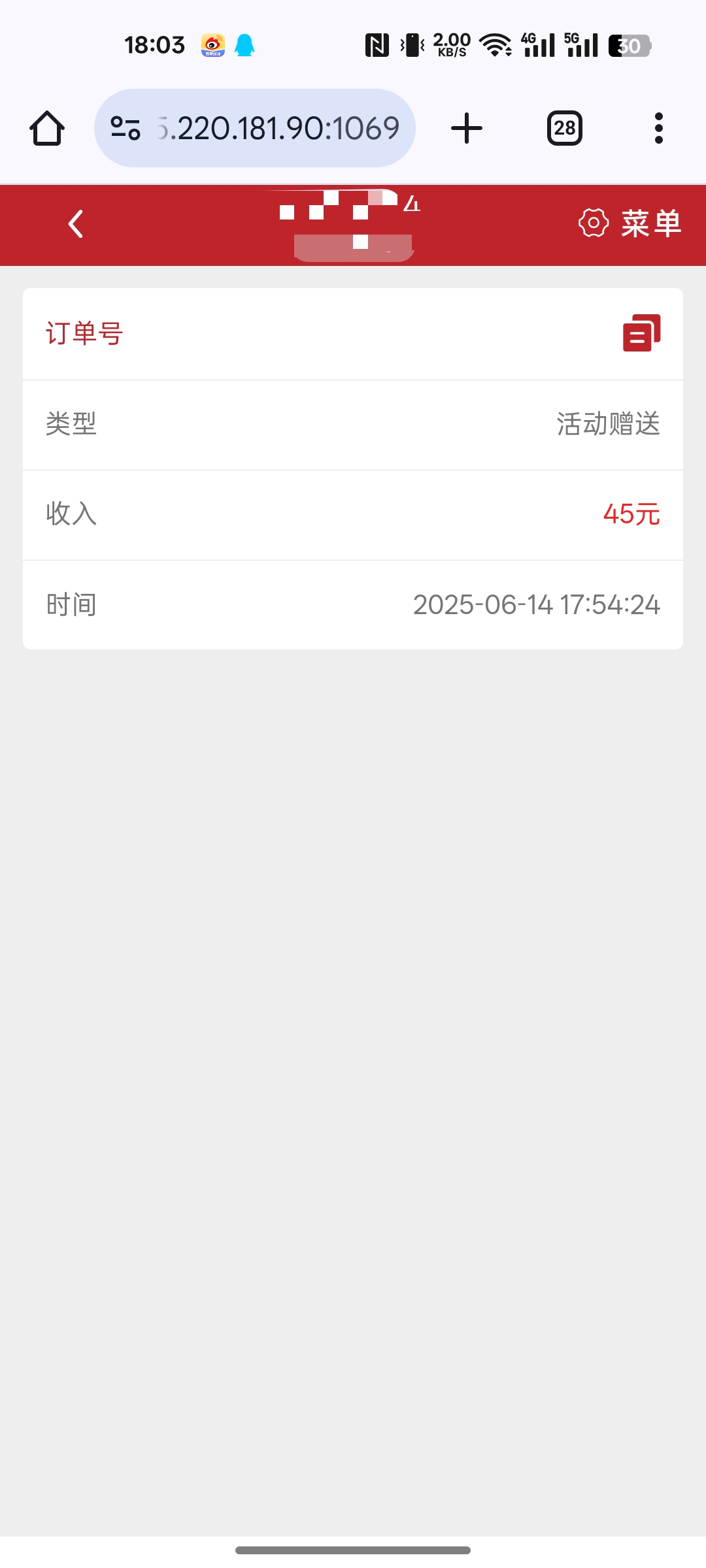The image size is (706, 1568).
Task: Go back using the header arrow
Action: tap(76, 224)
